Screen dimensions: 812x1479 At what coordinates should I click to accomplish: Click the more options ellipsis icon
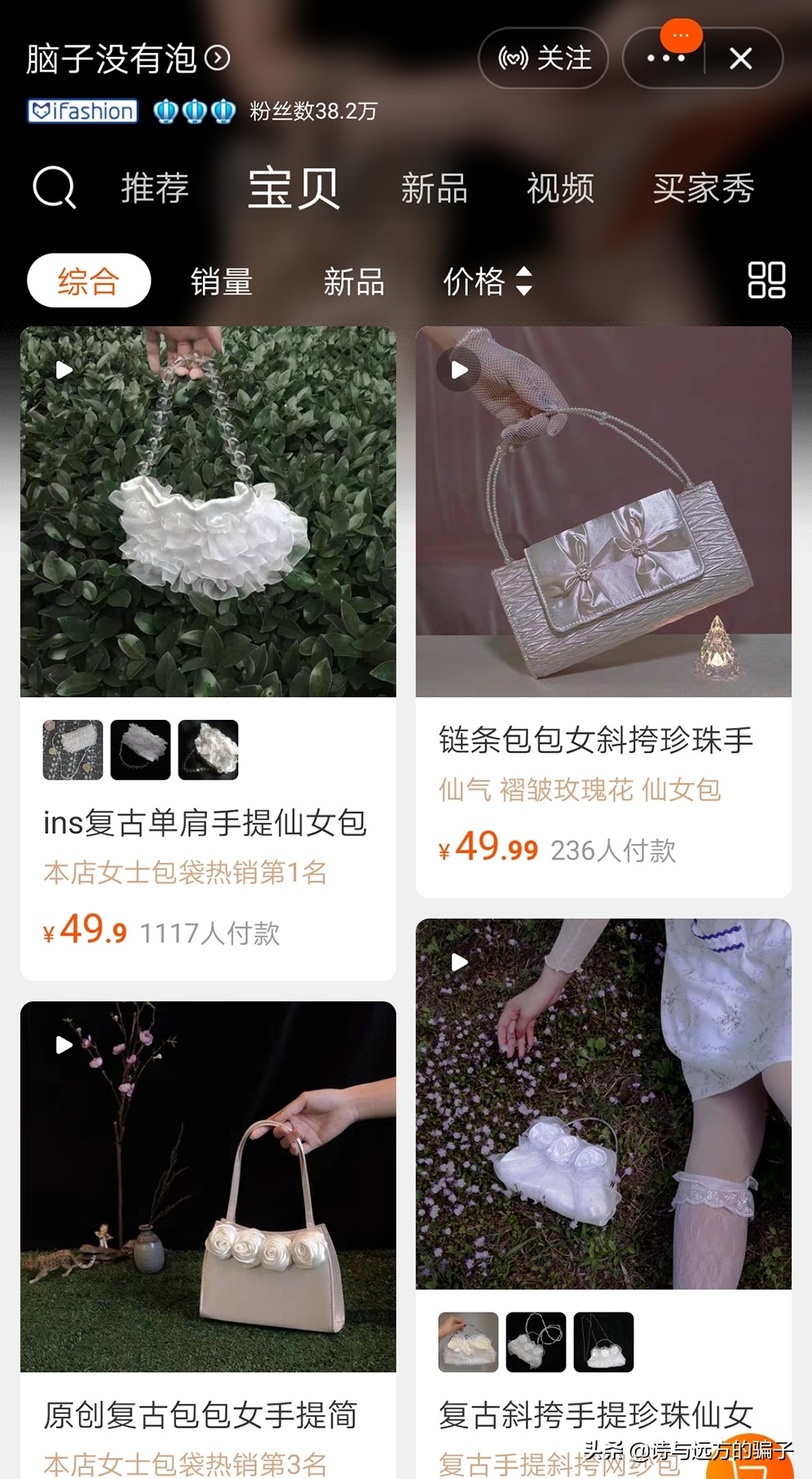667,58
